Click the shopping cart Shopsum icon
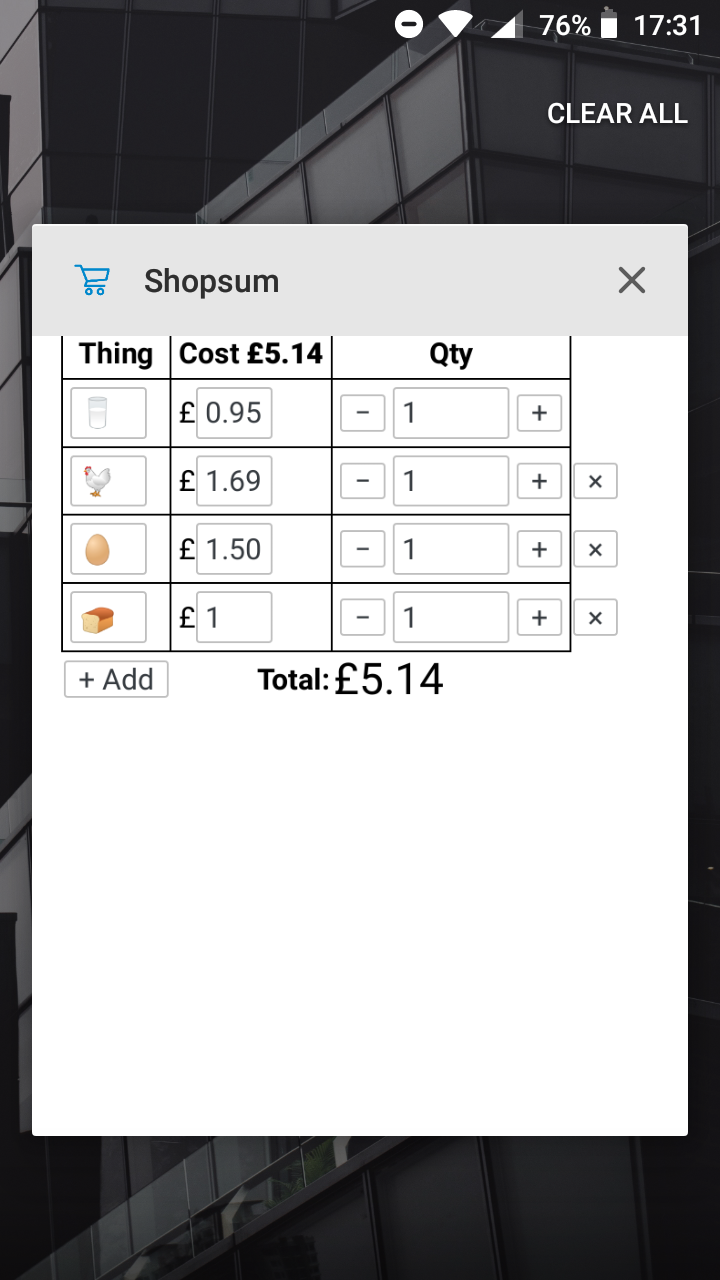 [x=92, y=281]
